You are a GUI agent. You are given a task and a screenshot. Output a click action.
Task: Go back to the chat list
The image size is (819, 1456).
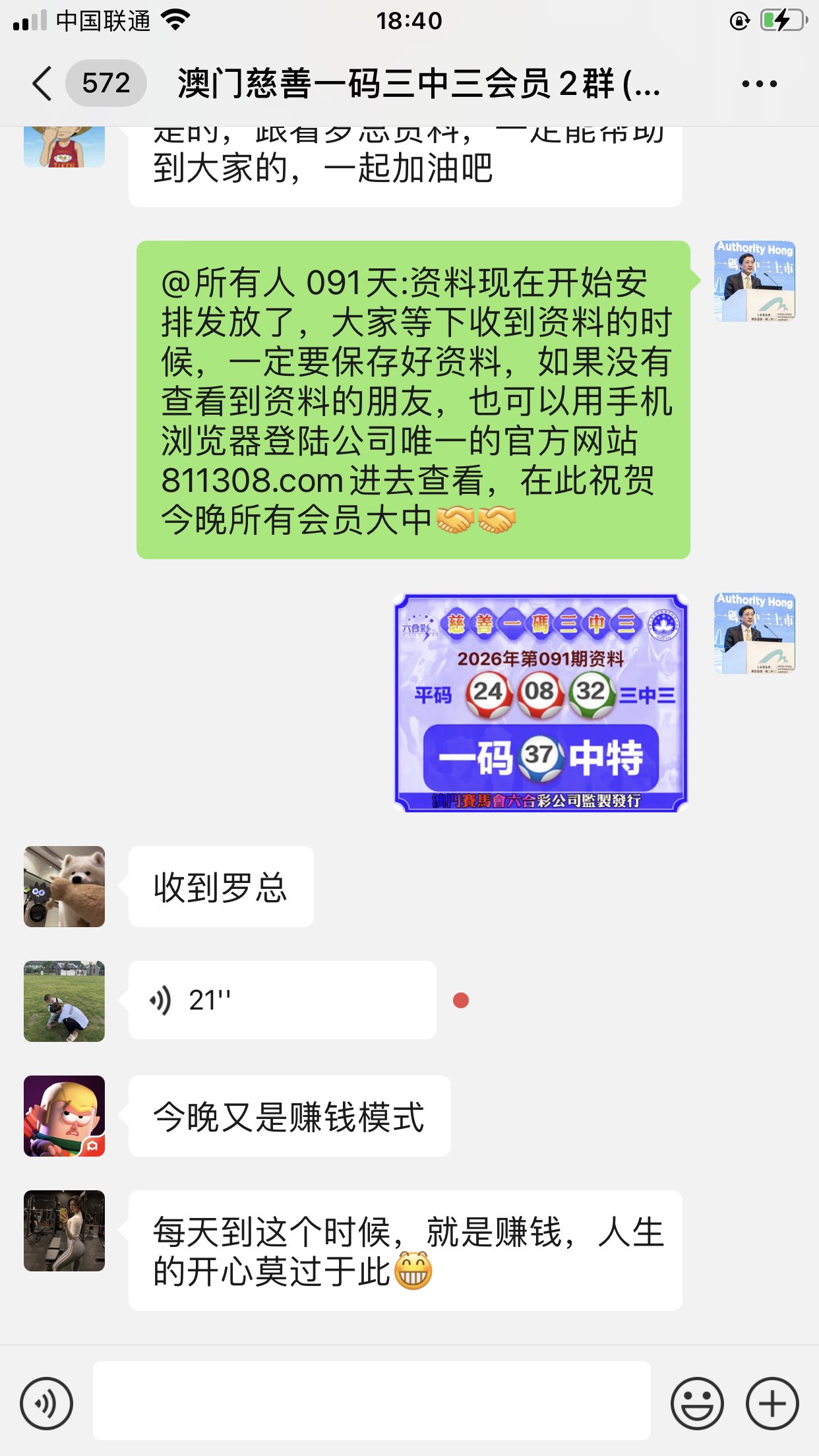[42, 84]
